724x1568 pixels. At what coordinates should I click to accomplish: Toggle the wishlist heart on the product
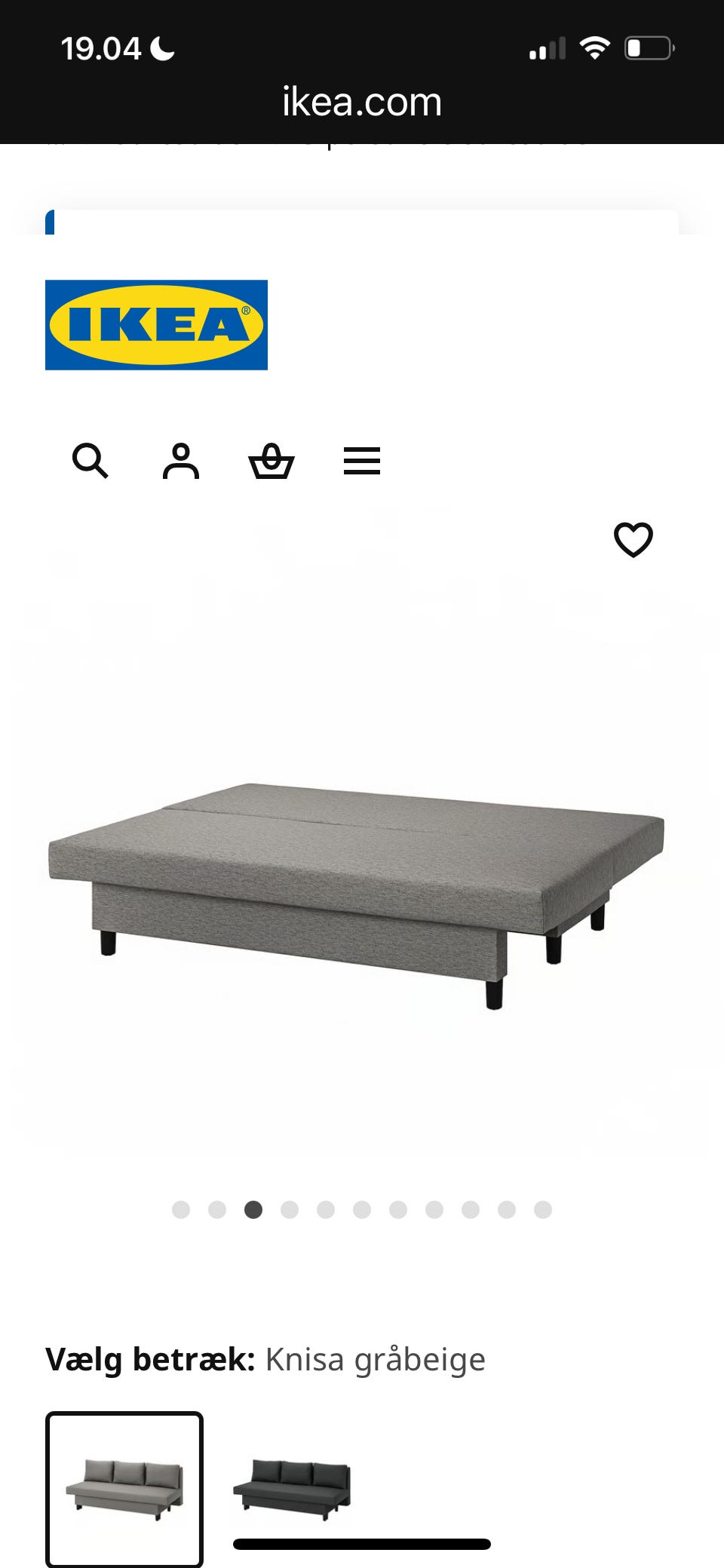click(x=634, y=540)
